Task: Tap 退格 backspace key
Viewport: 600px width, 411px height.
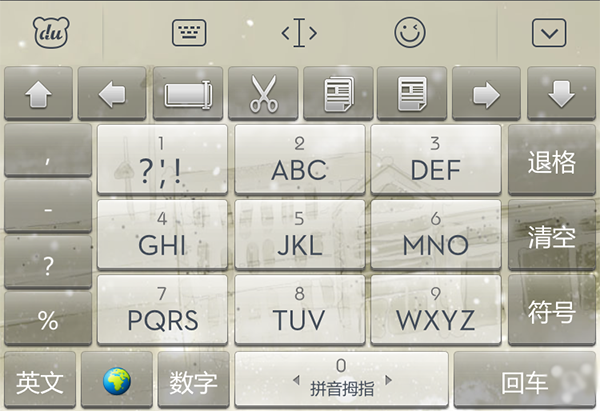Action: click(x=551, y=161)
